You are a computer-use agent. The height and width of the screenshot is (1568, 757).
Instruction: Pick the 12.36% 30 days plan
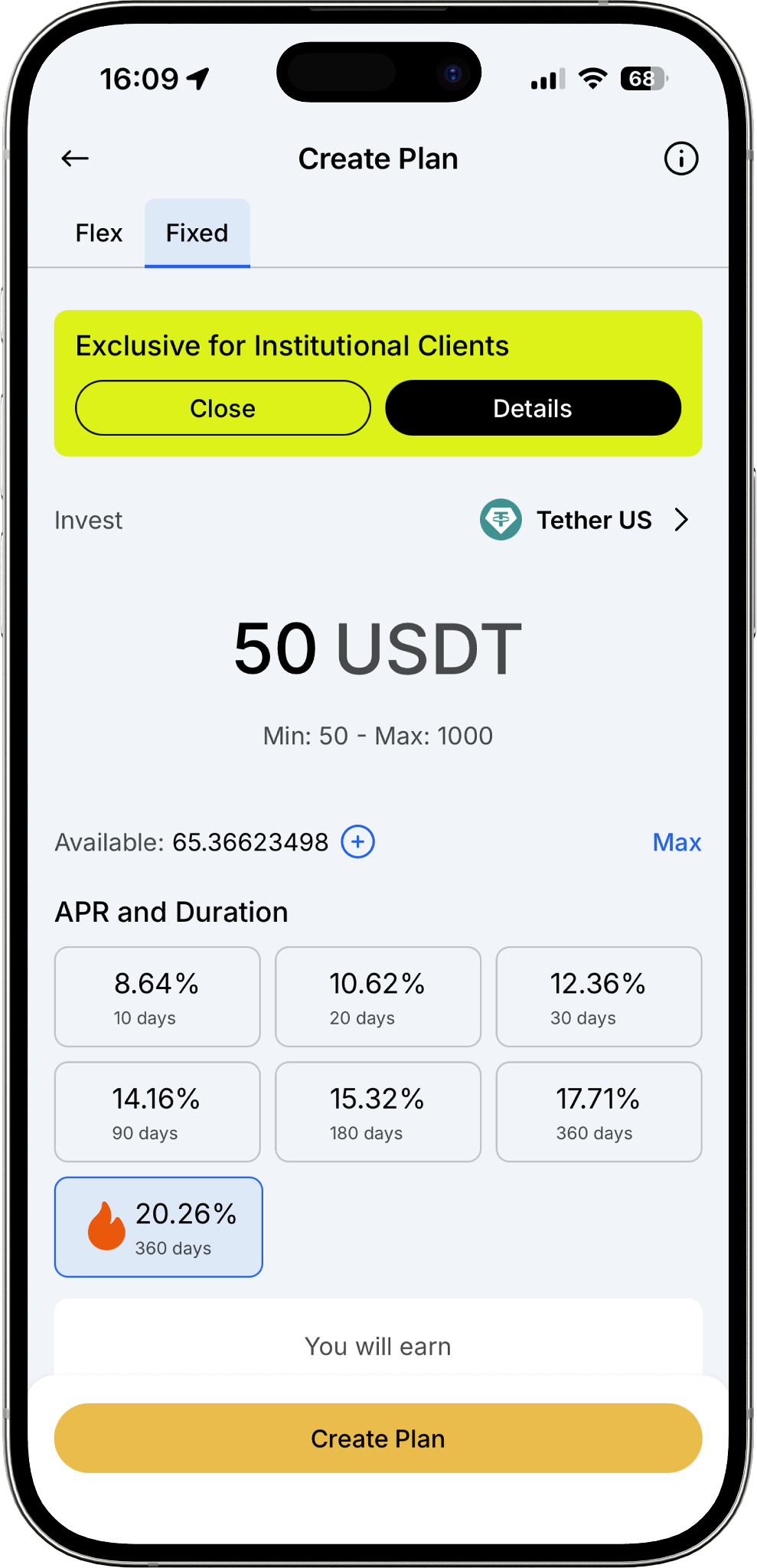click(x=599, y=997)
